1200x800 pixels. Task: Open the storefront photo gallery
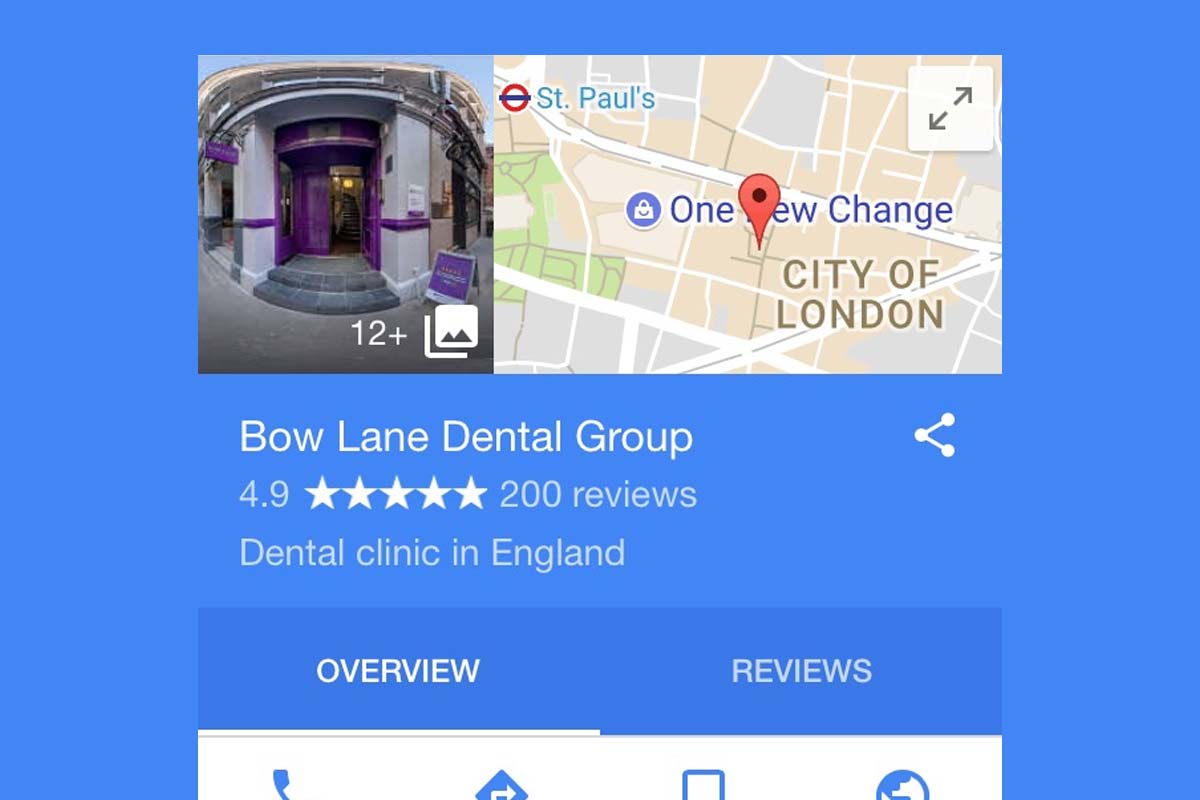346,214
